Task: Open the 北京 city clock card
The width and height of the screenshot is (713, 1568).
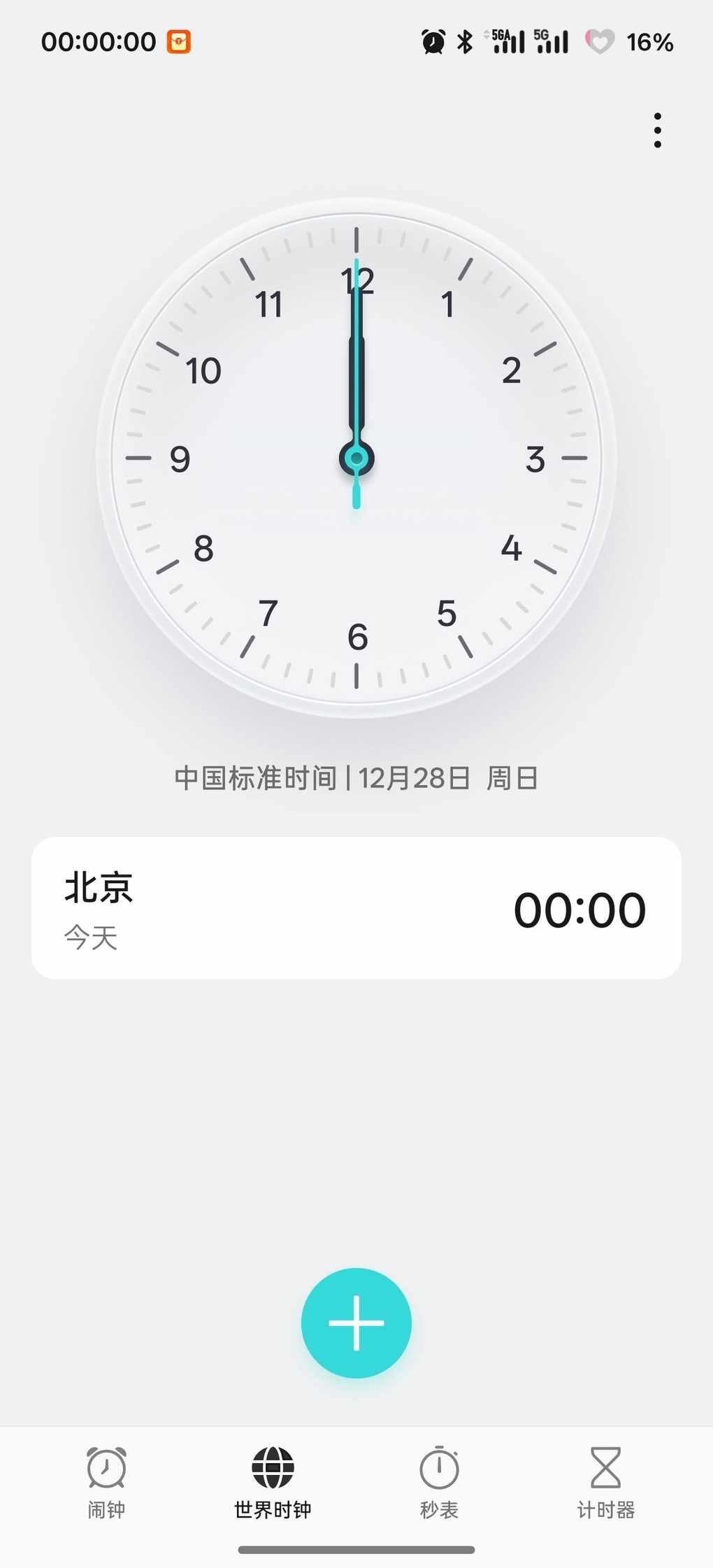Action: coord(356,908)
